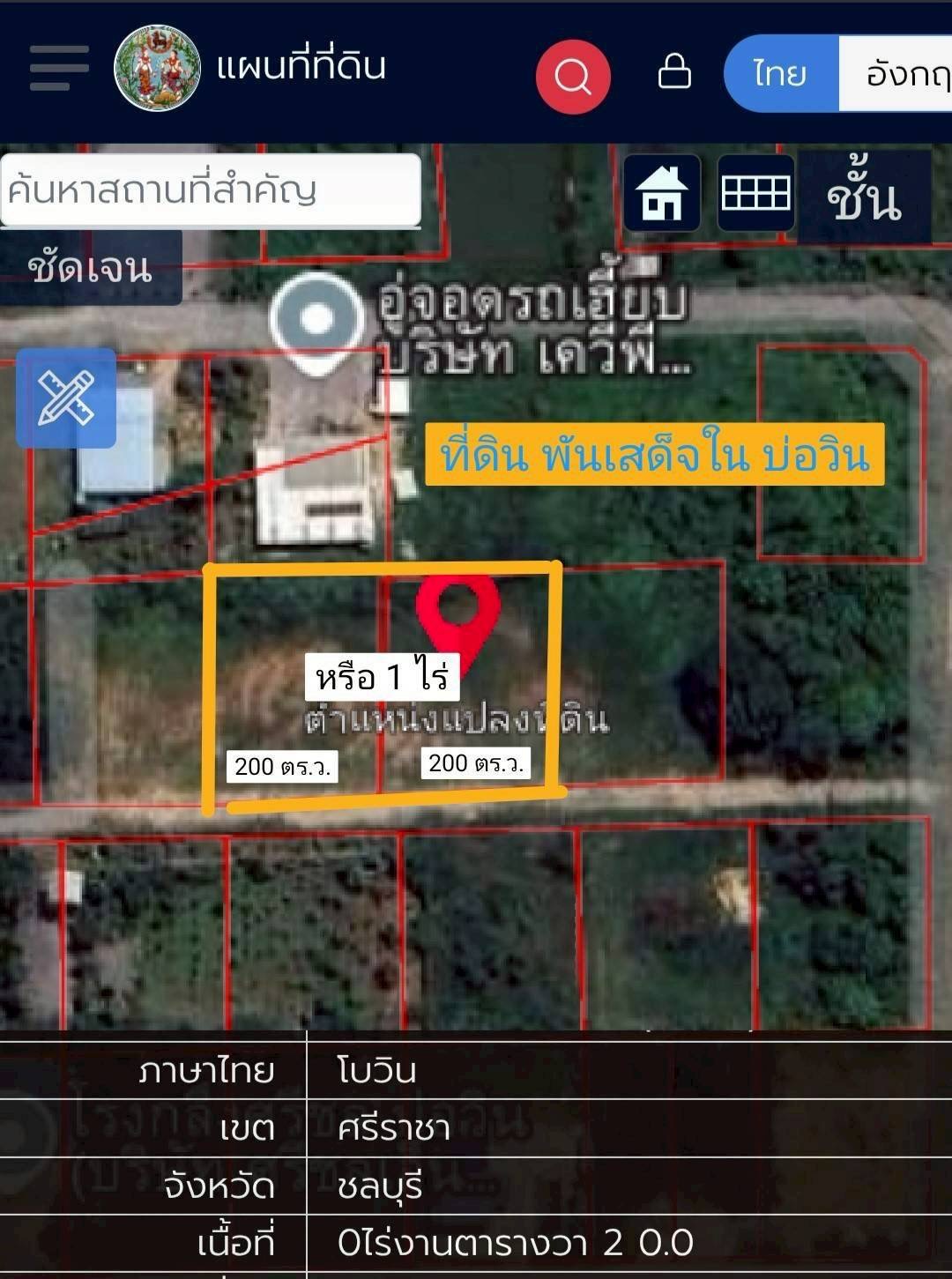Switch language to ไทย
952x1279 pixels.
point(780,74)
